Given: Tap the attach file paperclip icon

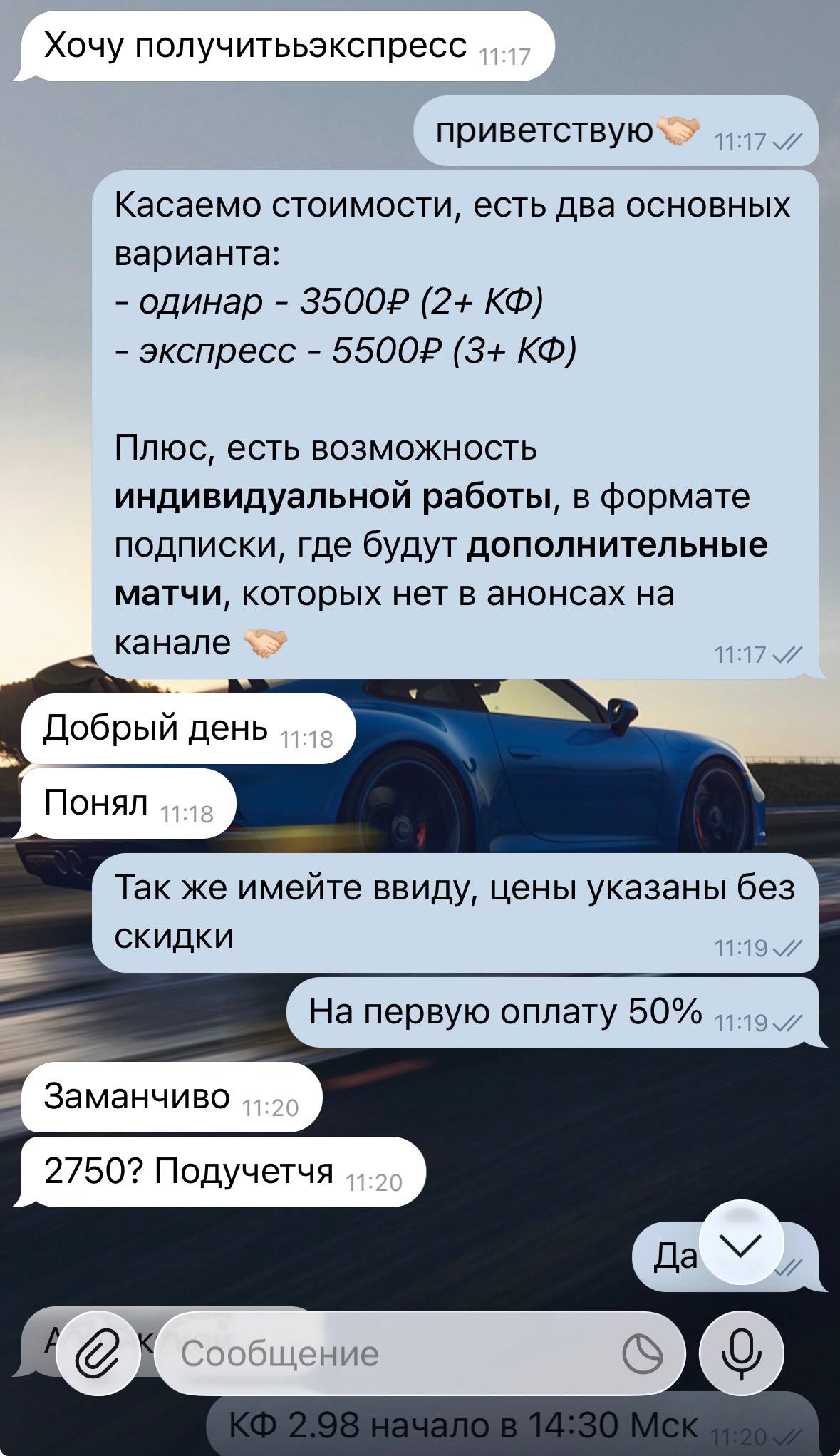Looking at the screenshot, I should [98, 1353].
